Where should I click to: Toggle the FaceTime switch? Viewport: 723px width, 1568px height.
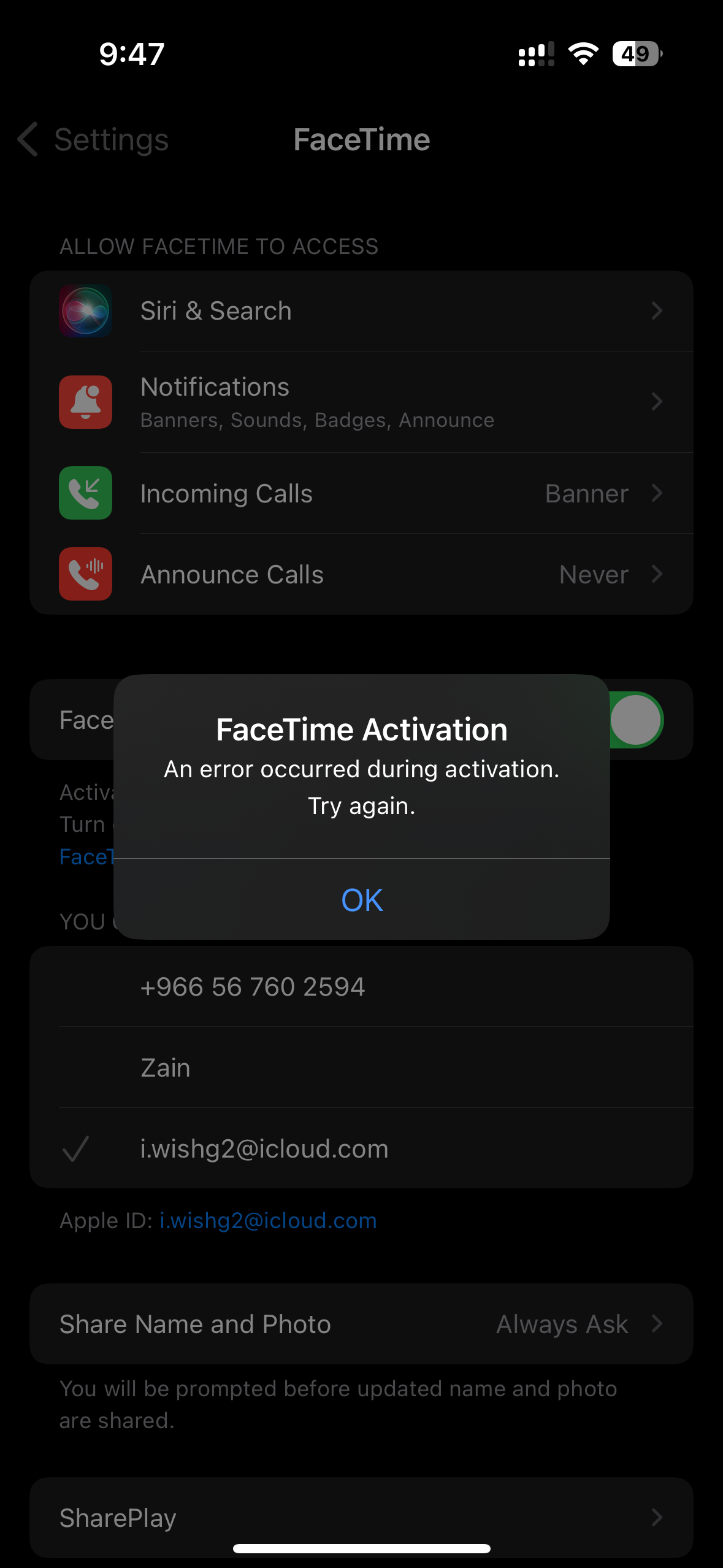click(635, 720)
